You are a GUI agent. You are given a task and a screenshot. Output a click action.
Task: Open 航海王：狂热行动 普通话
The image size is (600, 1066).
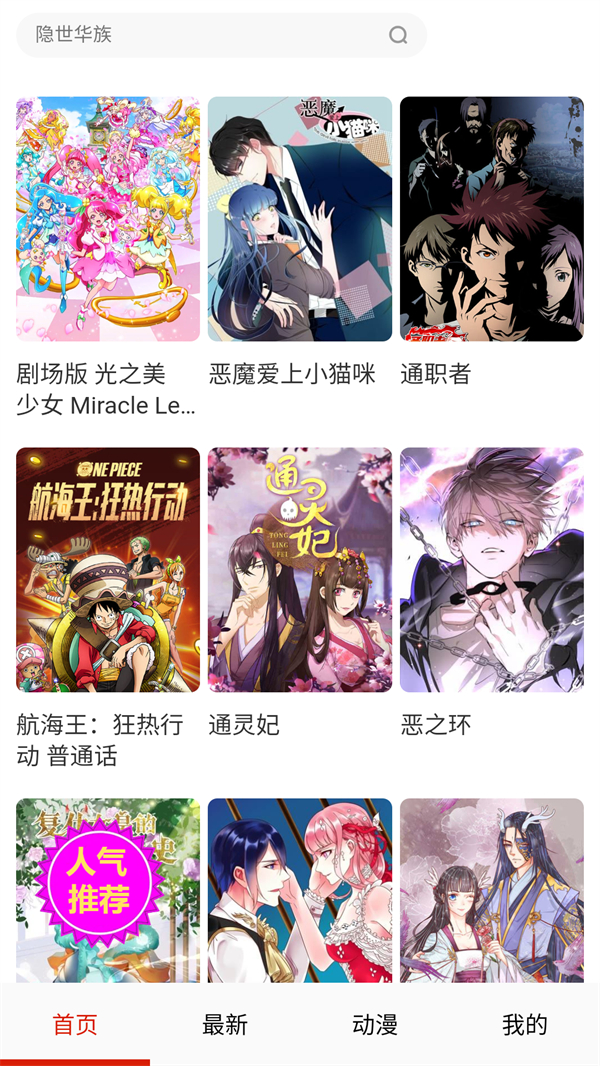pos(108,570)
